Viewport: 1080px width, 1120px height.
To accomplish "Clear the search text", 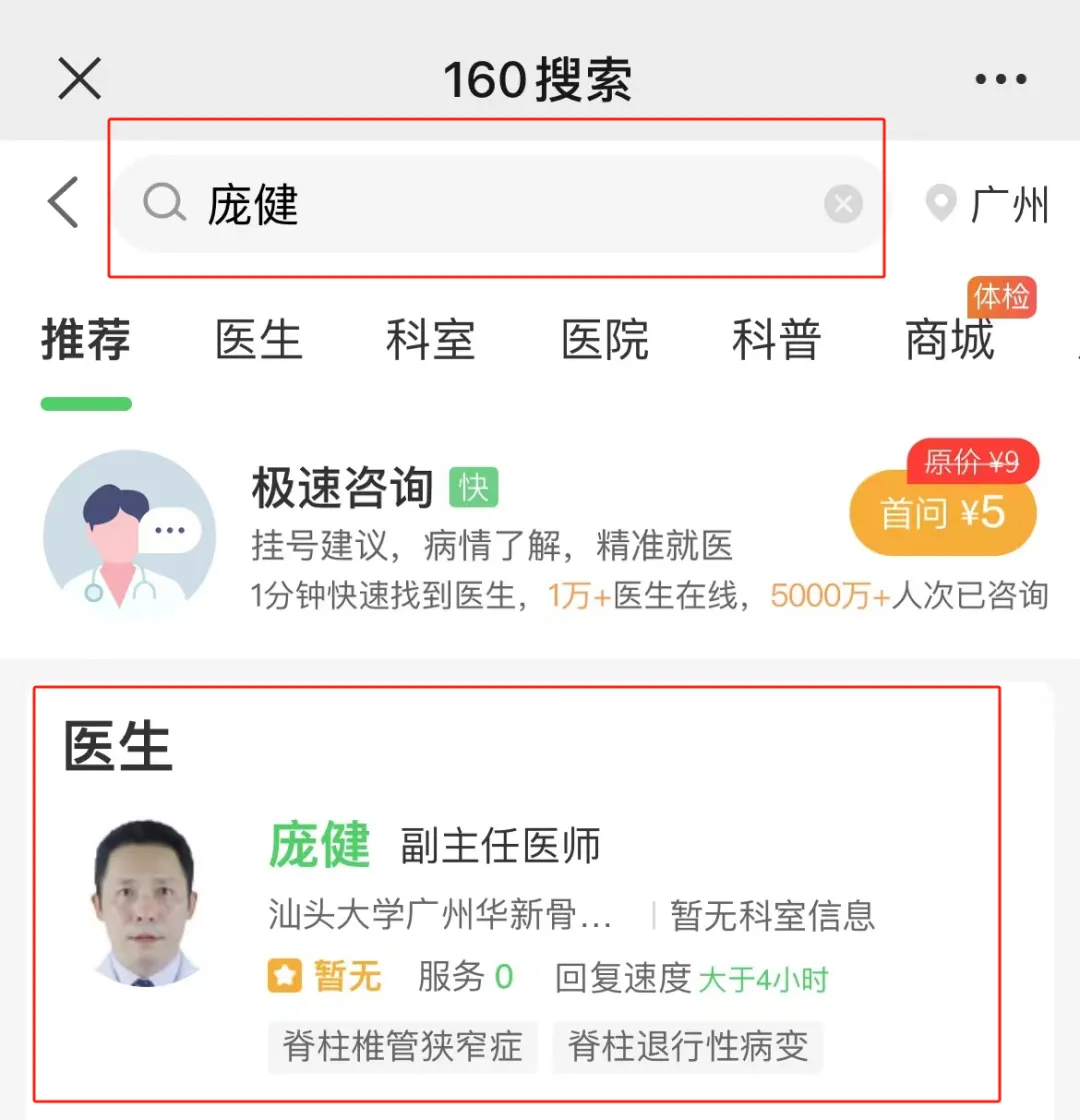I will coord(843,205).
